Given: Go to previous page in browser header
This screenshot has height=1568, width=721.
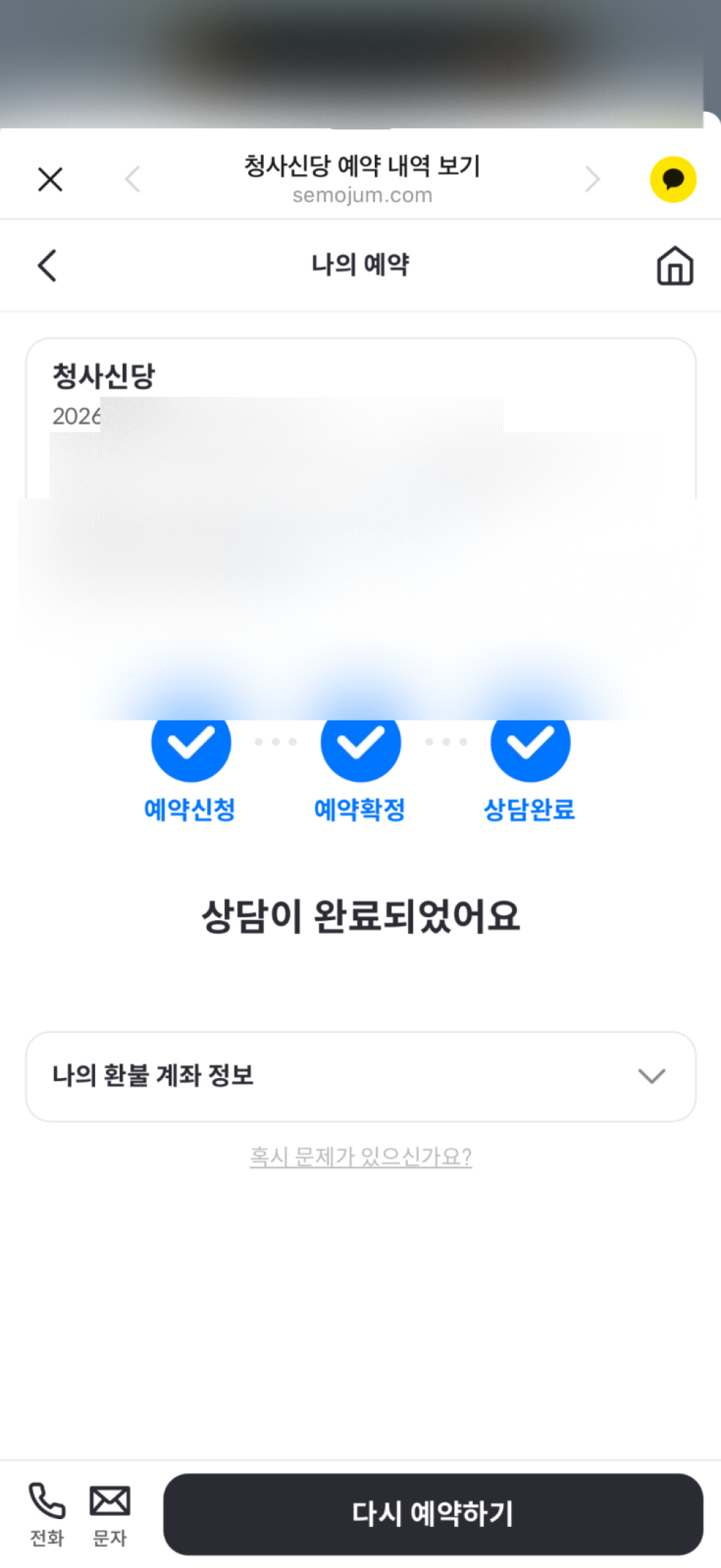Looking at the screenshot, I should pos(133,179).
